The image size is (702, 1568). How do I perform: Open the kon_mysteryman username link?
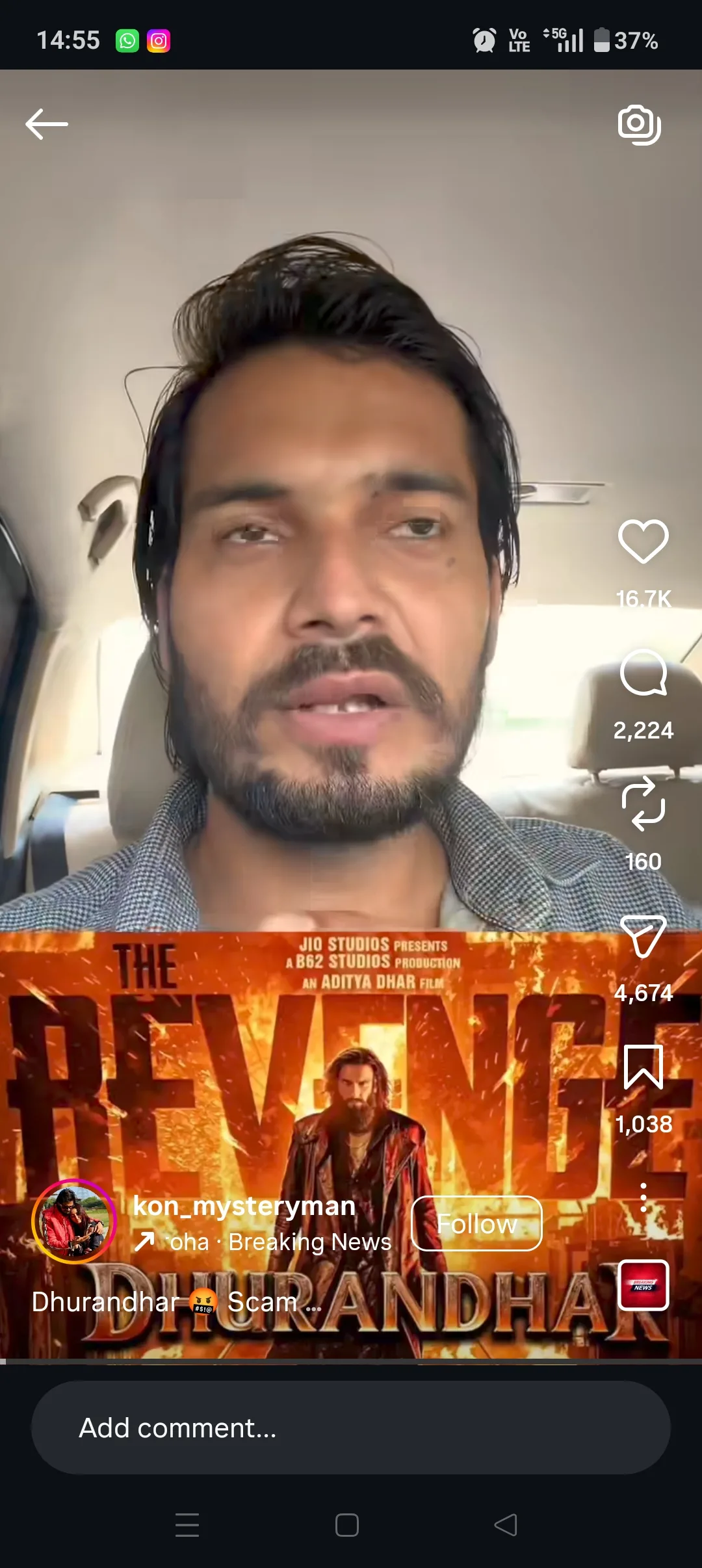244,1206
